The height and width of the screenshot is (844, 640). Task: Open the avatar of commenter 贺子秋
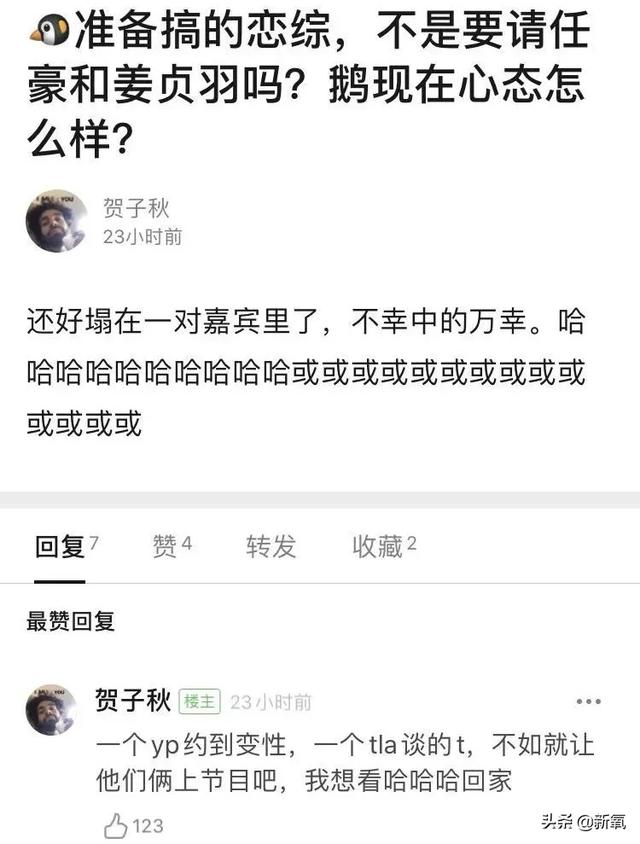point(51,710)
